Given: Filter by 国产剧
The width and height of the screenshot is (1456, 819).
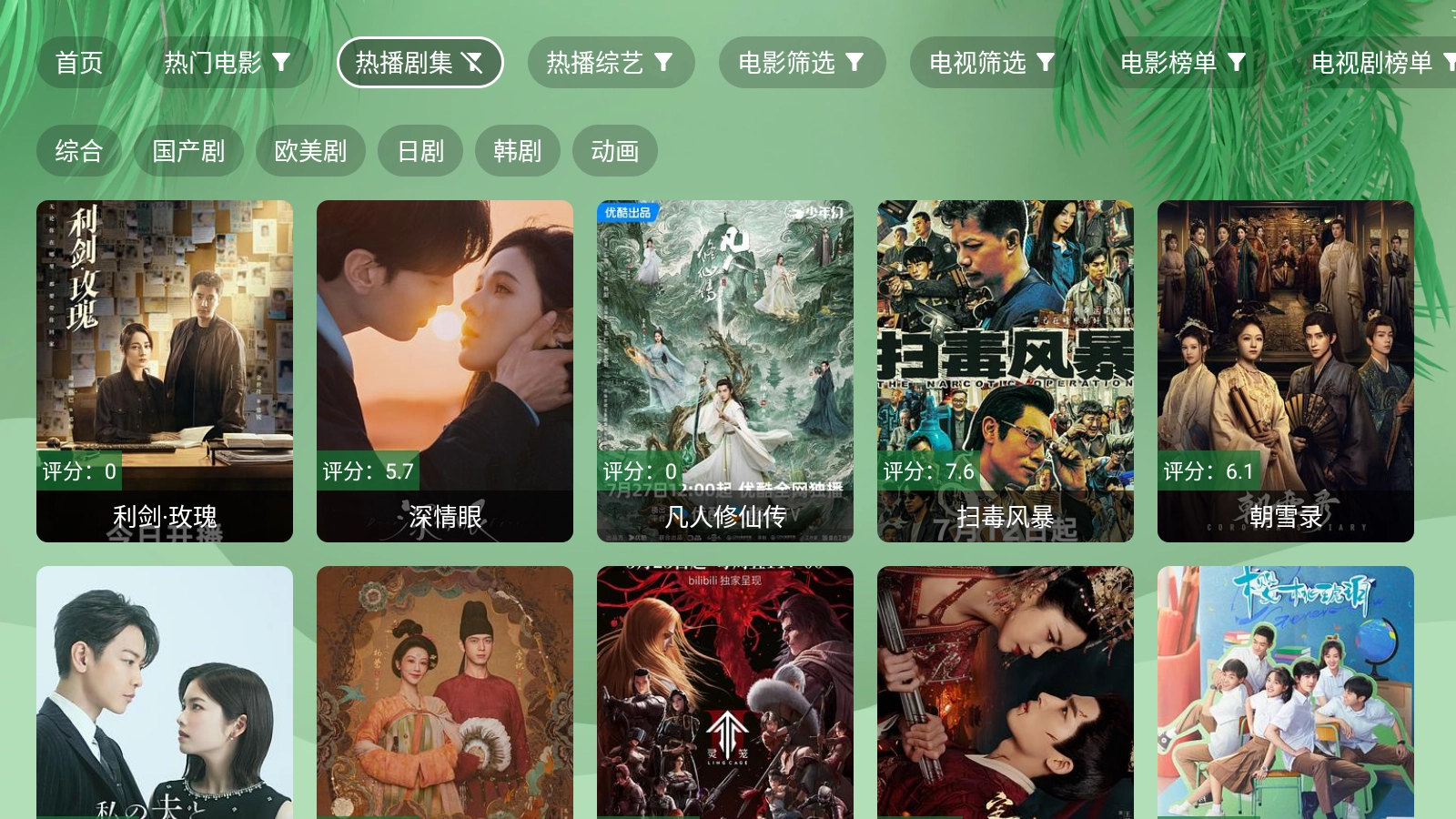Looking at the screenshot, I should [188, 150].
